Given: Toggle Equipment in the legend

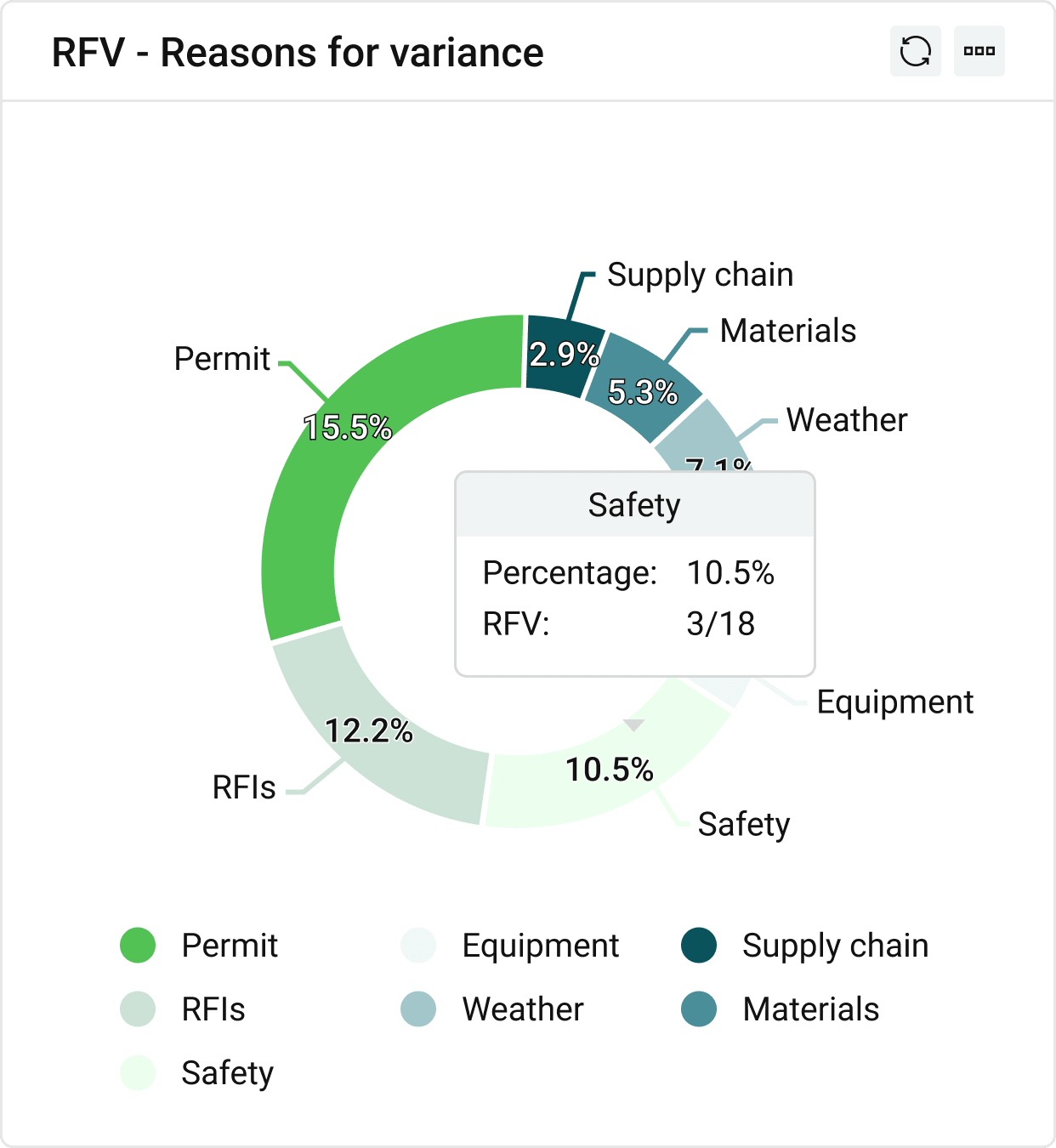Looking at the screenshot, I should 510,946.
